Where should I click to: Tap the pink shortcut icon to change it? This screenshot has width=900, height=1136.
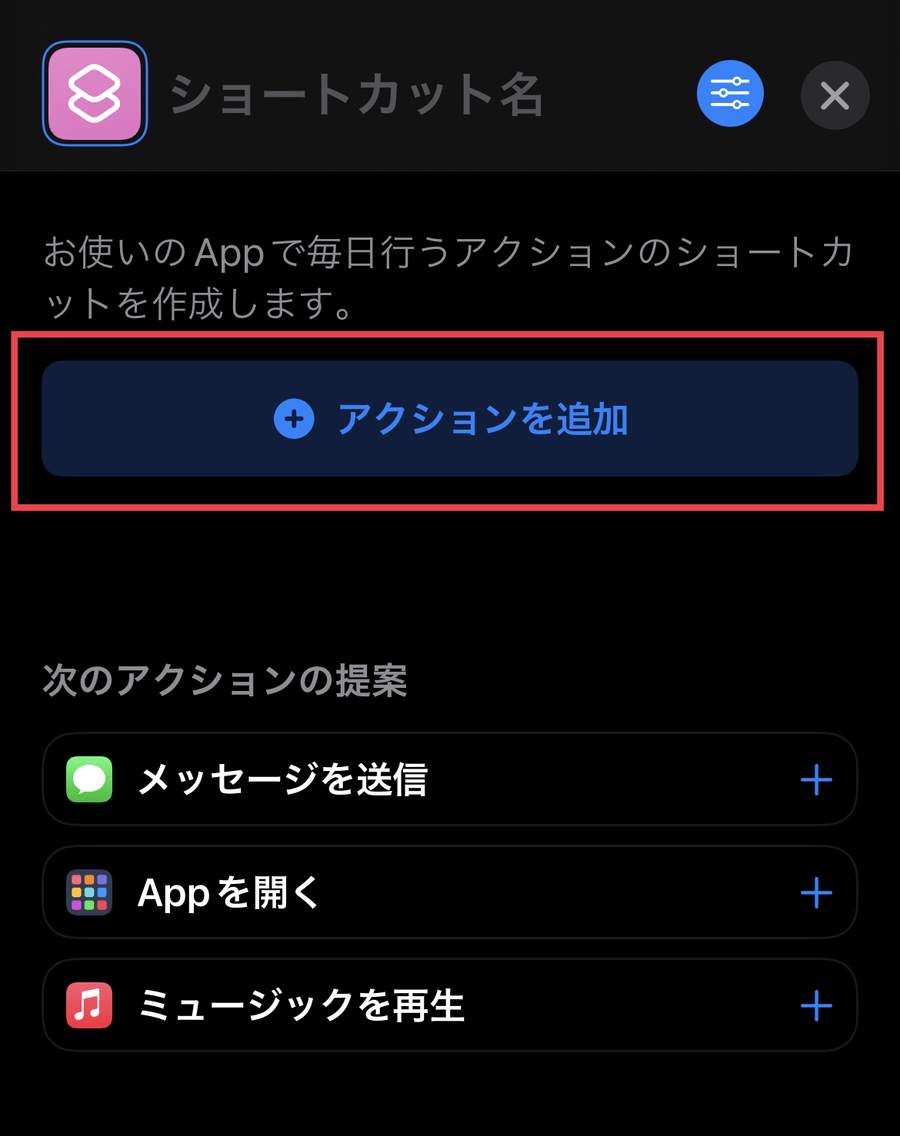coord(95,94)
